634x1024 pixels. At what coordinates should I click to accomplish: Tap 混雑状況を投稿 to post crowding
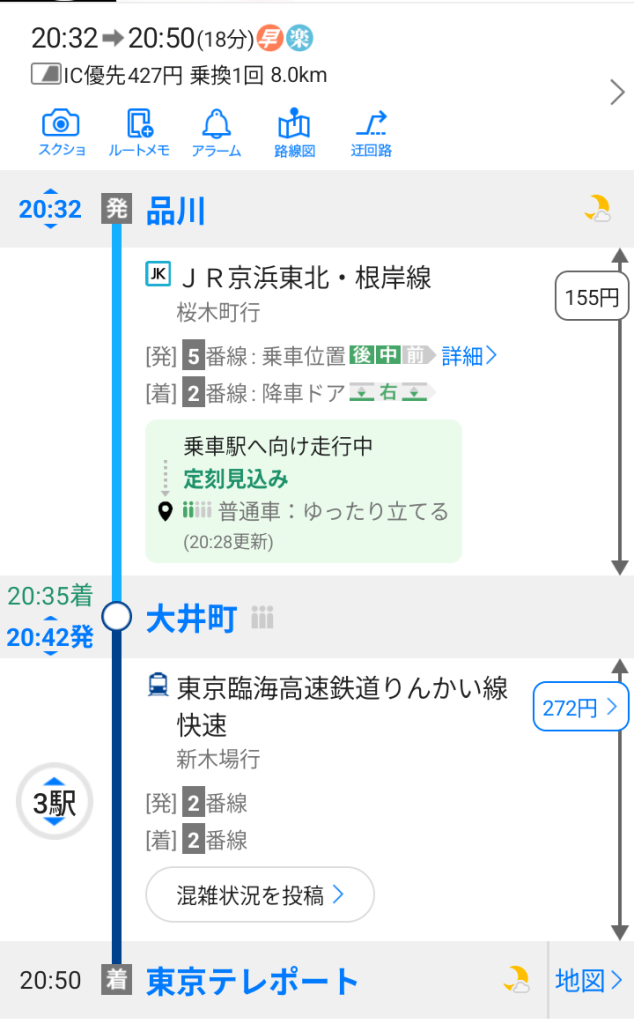click(x=260, y=894)
